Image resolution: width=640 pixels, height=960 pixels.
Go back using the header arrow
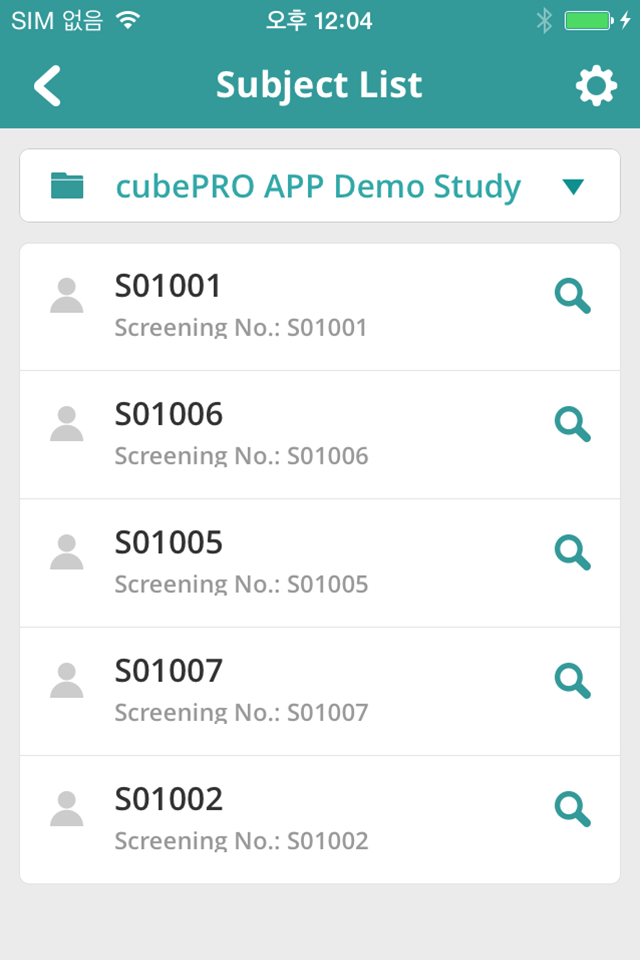pos(48,86)
